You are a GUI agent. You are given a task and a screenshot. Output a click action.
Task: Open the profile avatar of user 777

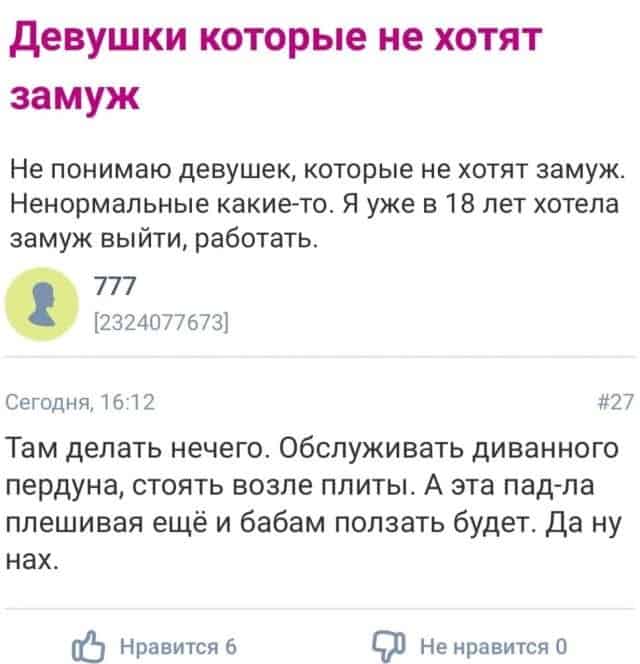(x=44, y=305)
